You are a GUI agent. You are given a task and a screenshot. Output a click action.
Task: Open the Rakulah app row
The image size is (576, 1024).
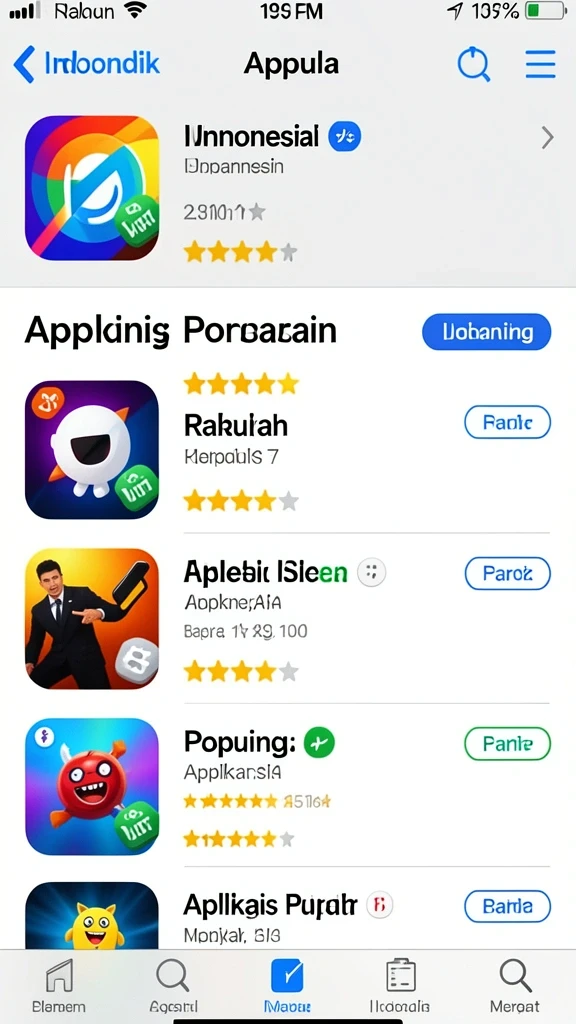pyautogui.click(x=288, y=449)
